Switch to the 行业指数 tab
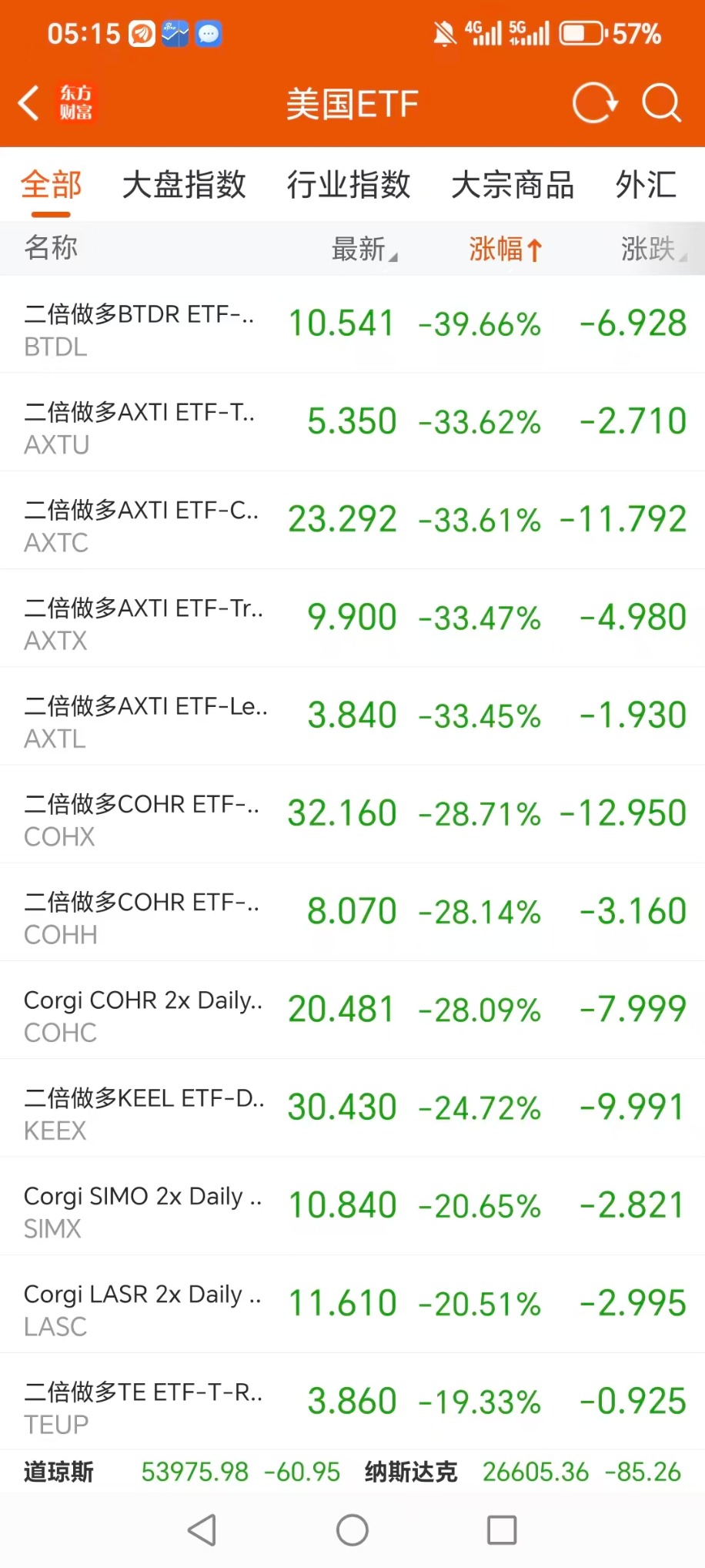This screenshot has height=1568, width=705. point(349,185)
